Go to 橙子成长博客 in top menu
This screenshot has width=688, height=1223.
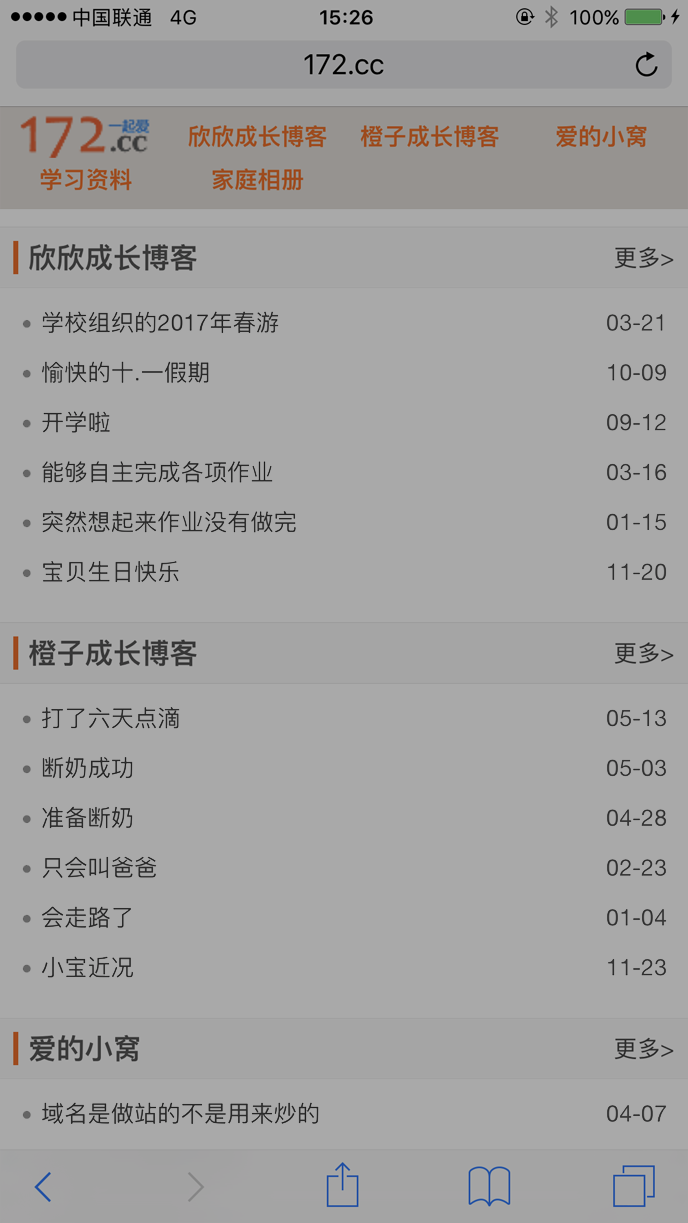tap(429, 137)
